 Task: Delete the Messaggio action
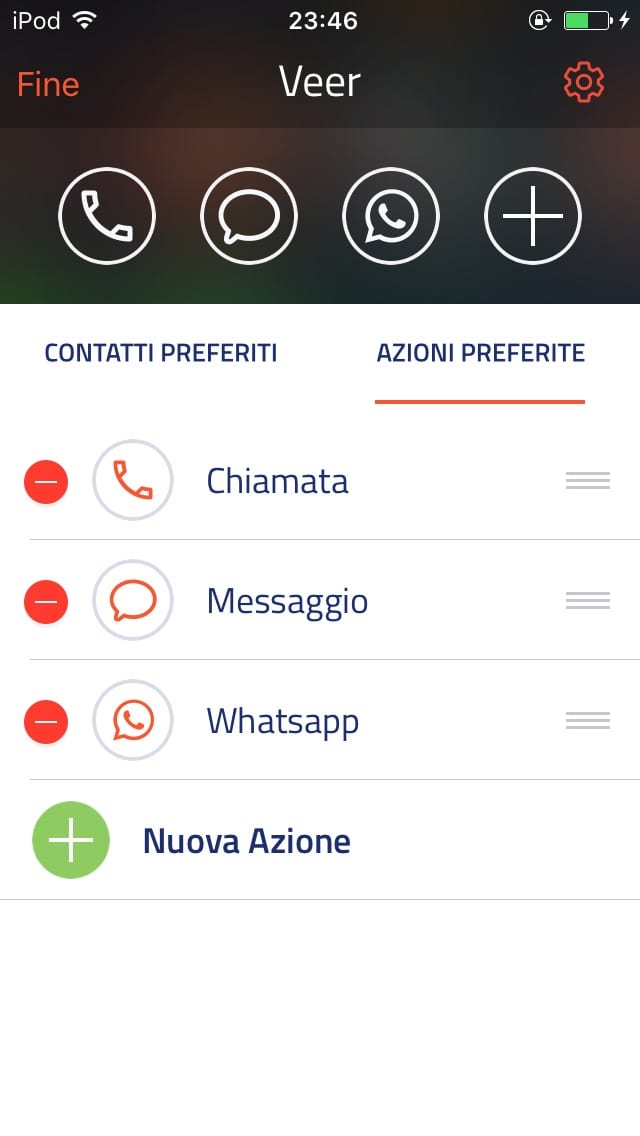click(46, 602)
